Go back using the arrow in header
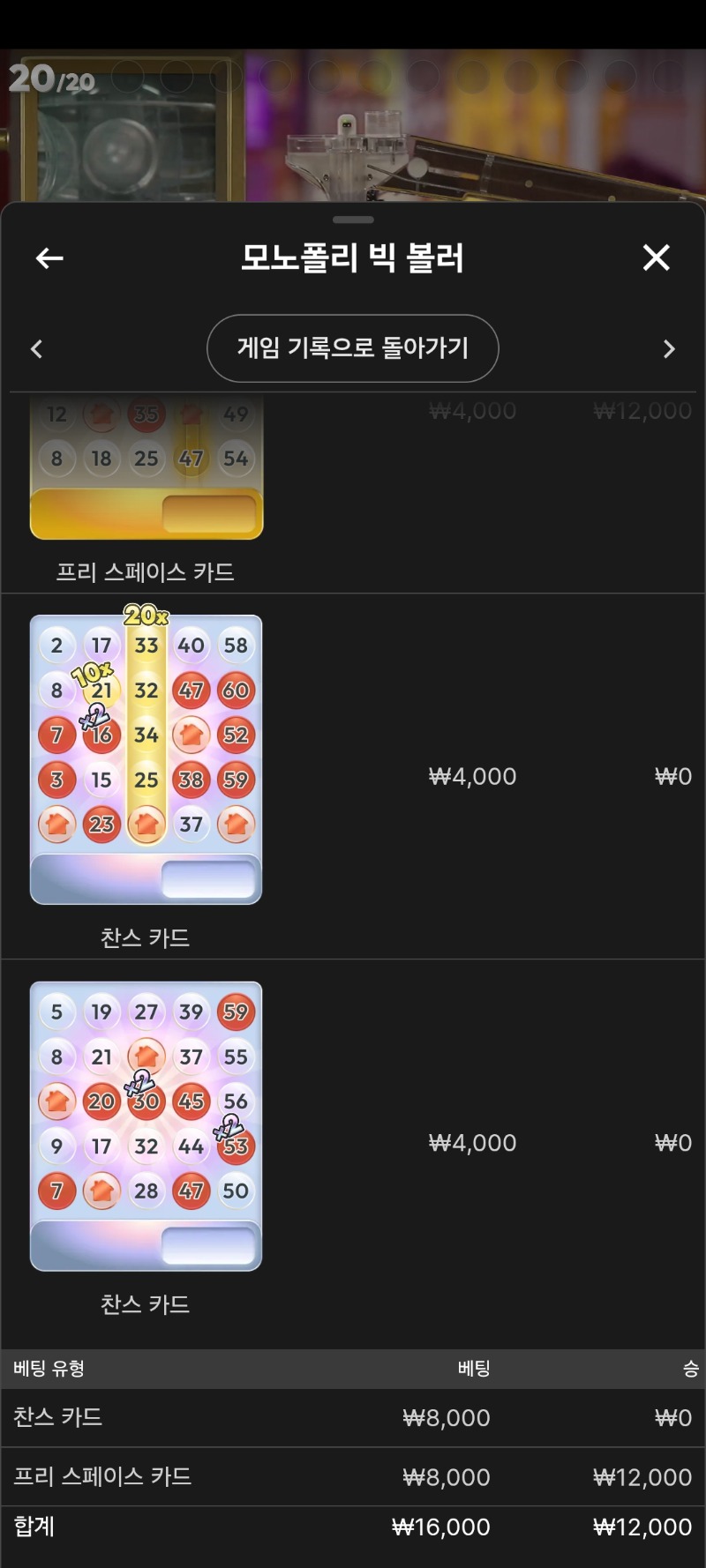Image resolution: width=706 pixels, height=1568 pixels. point(49,258)
